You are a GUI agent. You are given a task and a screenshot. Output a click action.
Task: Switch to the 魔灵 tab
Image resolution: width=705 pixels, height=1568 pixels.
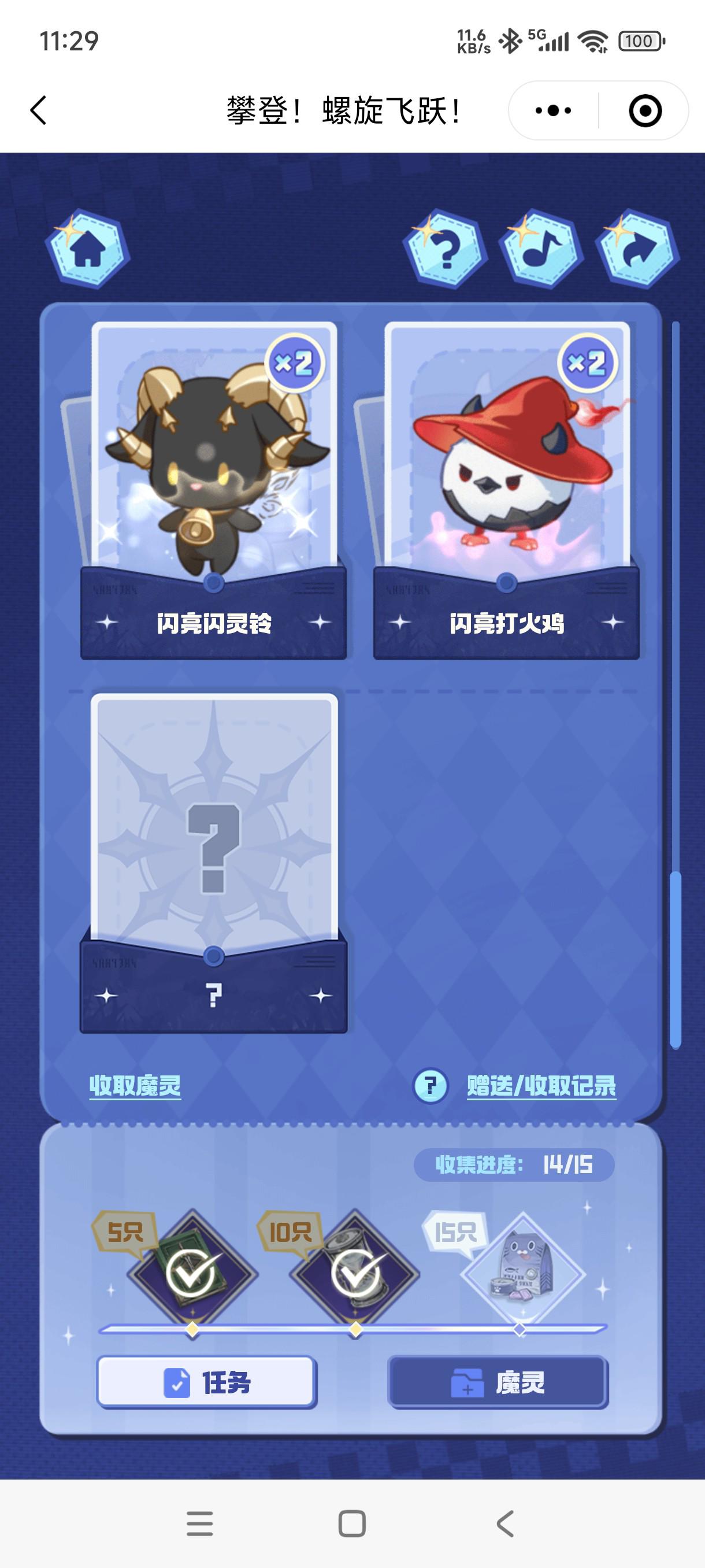point(498,1382)
